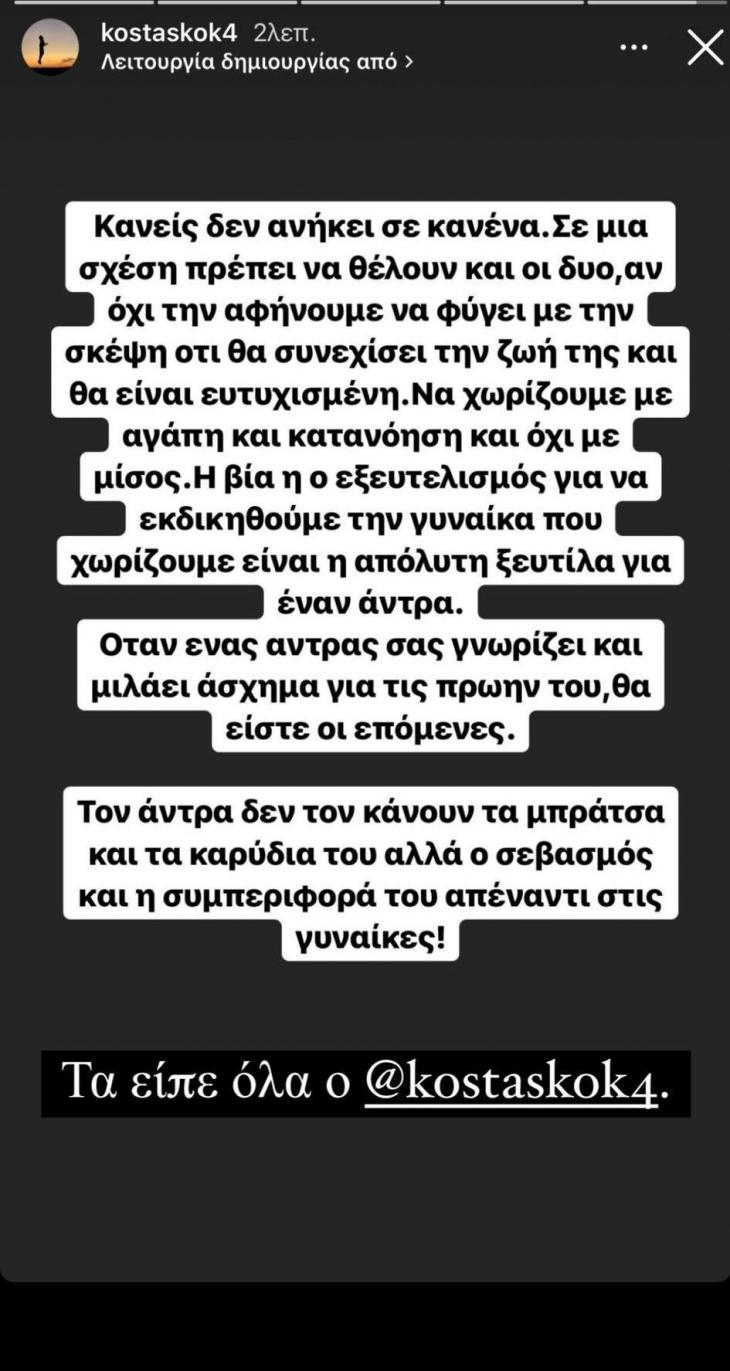
Task: Close the story with the X button
Action: click(705, 47)
